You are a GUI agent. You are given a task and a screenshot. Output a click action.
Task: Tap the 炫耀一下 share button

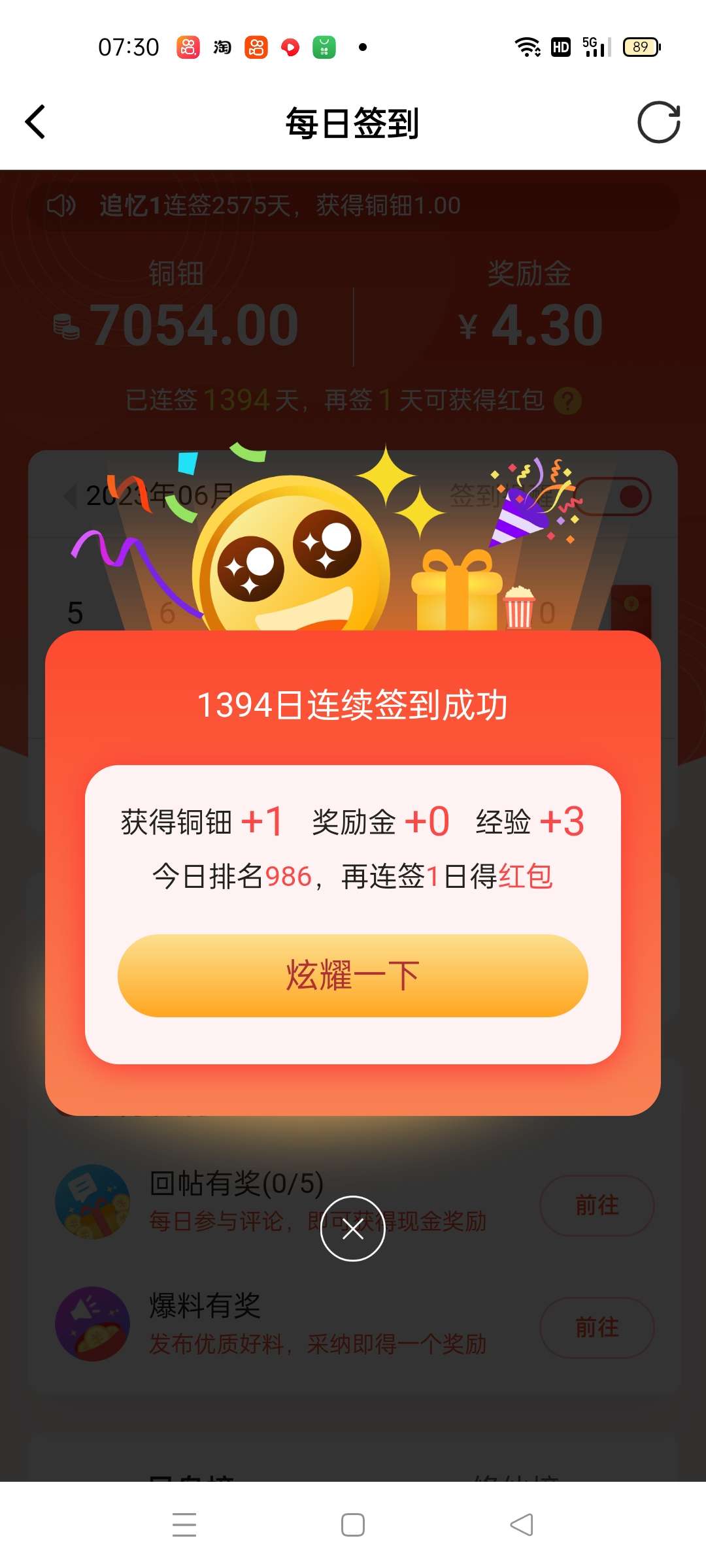pos(353,975)
